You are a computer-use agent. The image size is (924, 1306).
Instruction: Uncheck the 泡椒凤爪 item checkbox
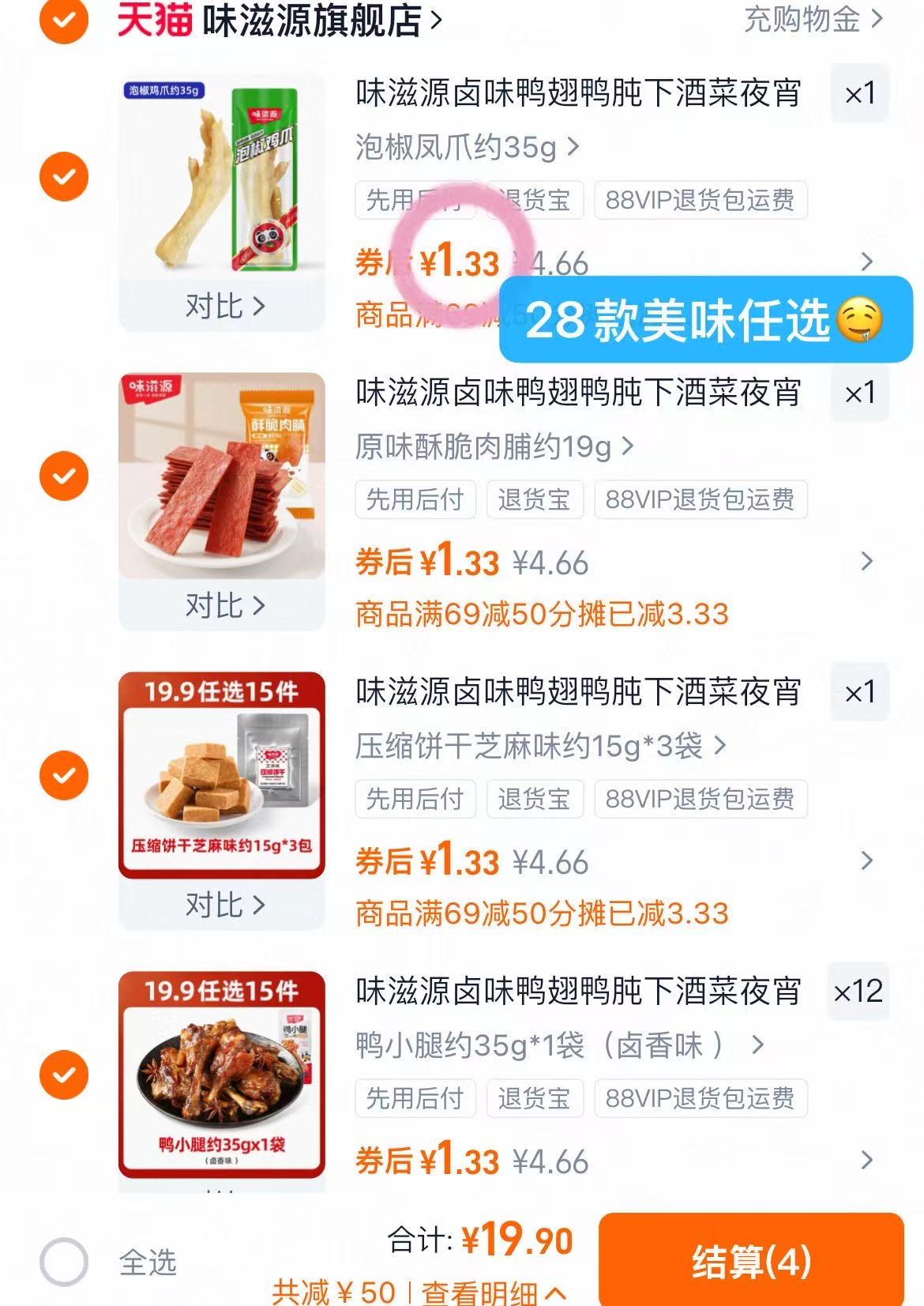tap(62, 178)
